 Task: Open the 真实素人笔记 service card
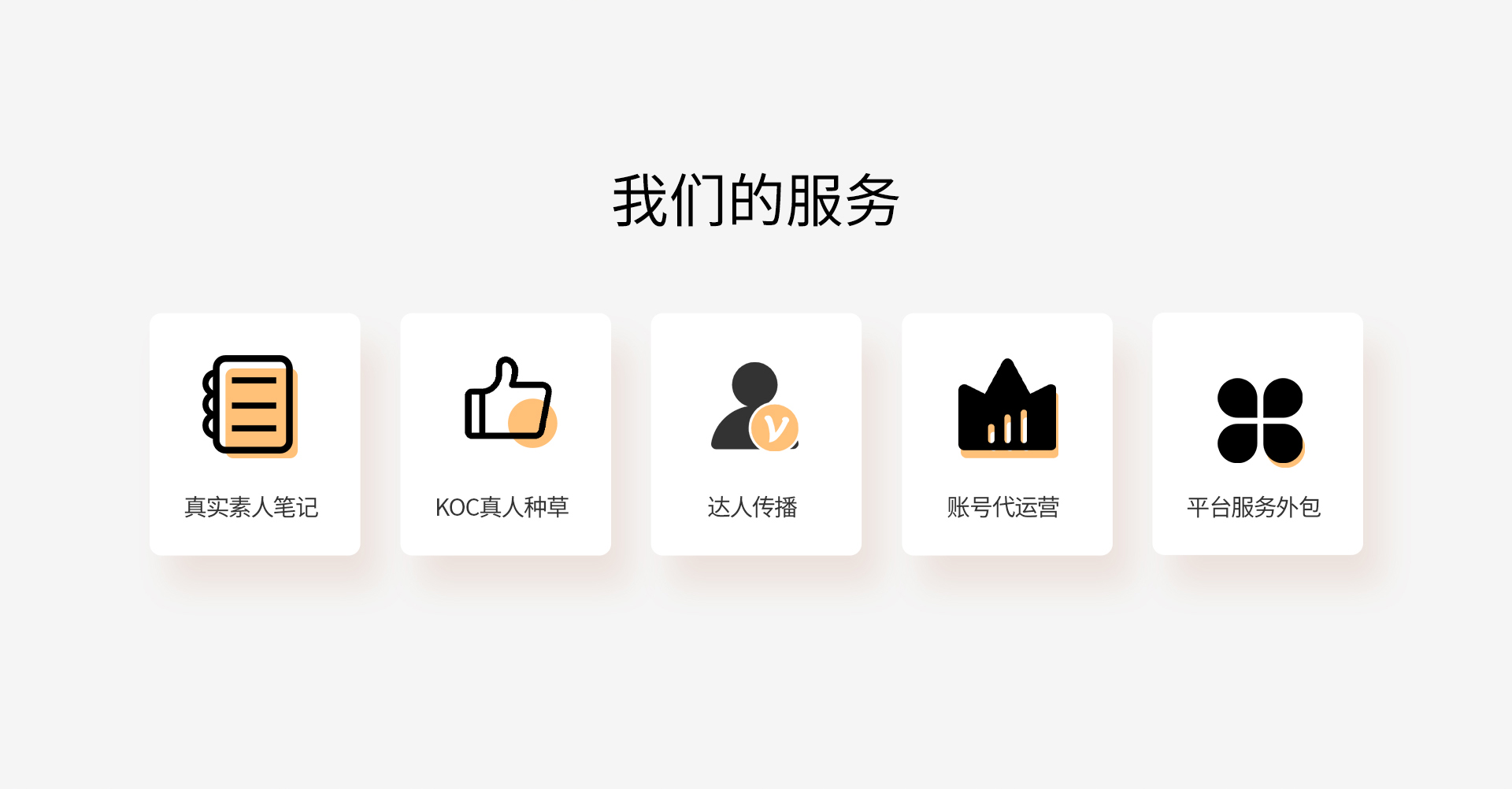click(254, 434)
